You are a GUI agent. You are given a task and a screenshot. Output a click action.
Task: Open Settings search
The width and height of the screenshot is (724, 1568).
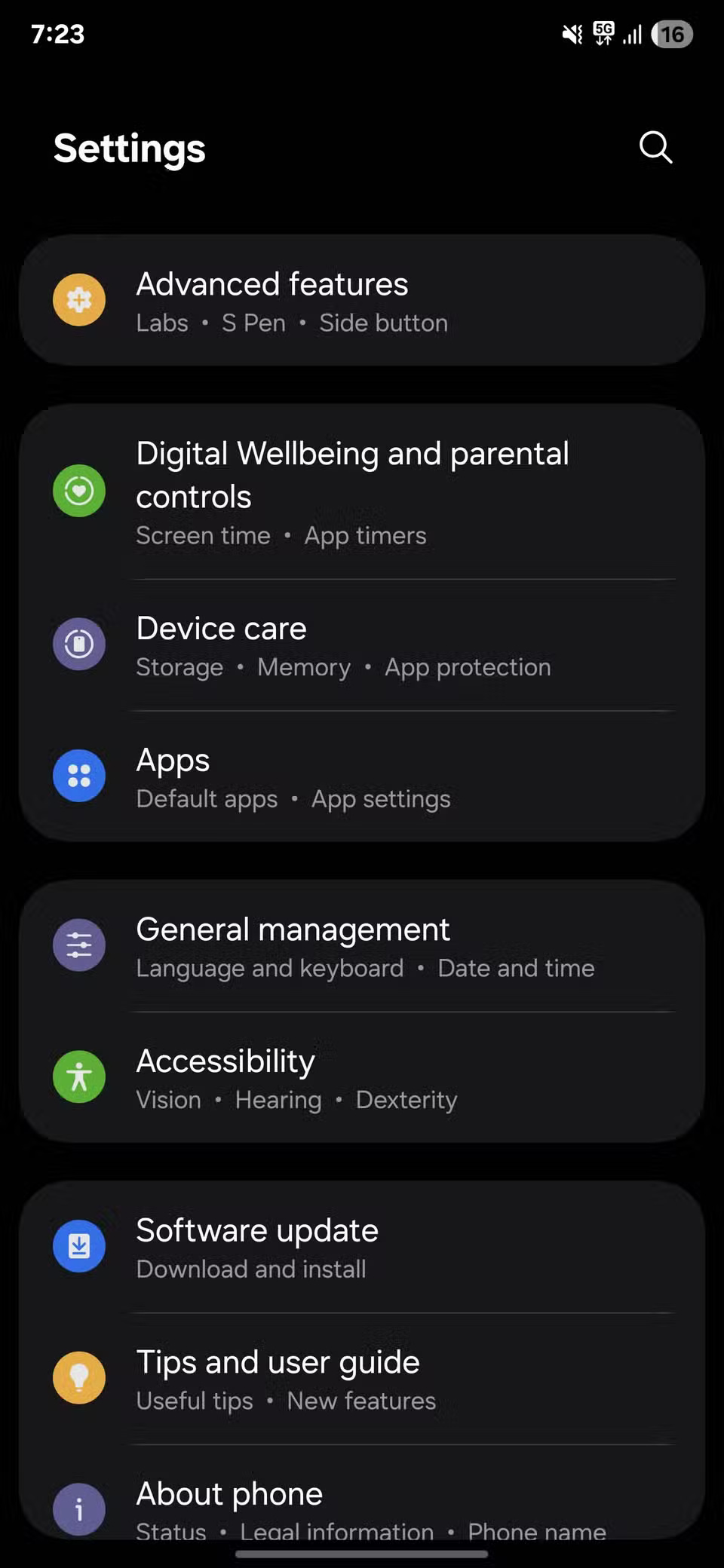[655, 148]
